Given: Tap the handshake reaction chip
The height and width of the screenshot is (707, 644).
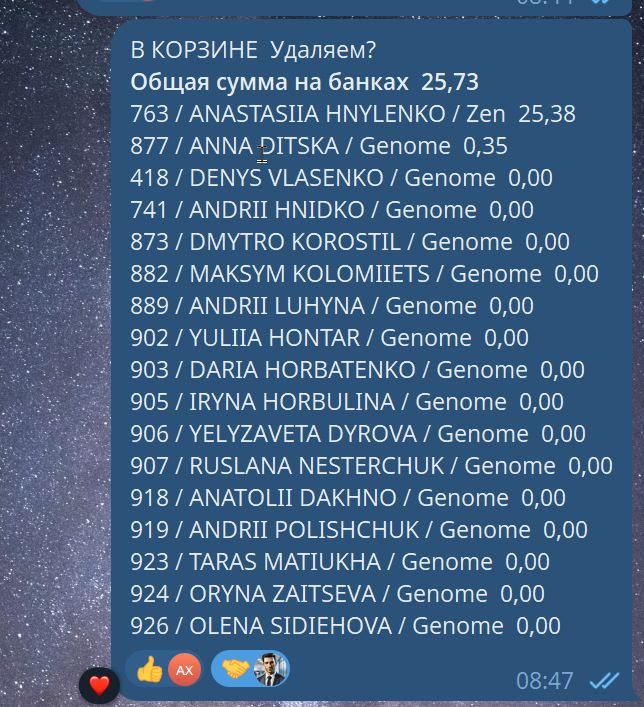Looking at the screenshot, I should (250, 669).
